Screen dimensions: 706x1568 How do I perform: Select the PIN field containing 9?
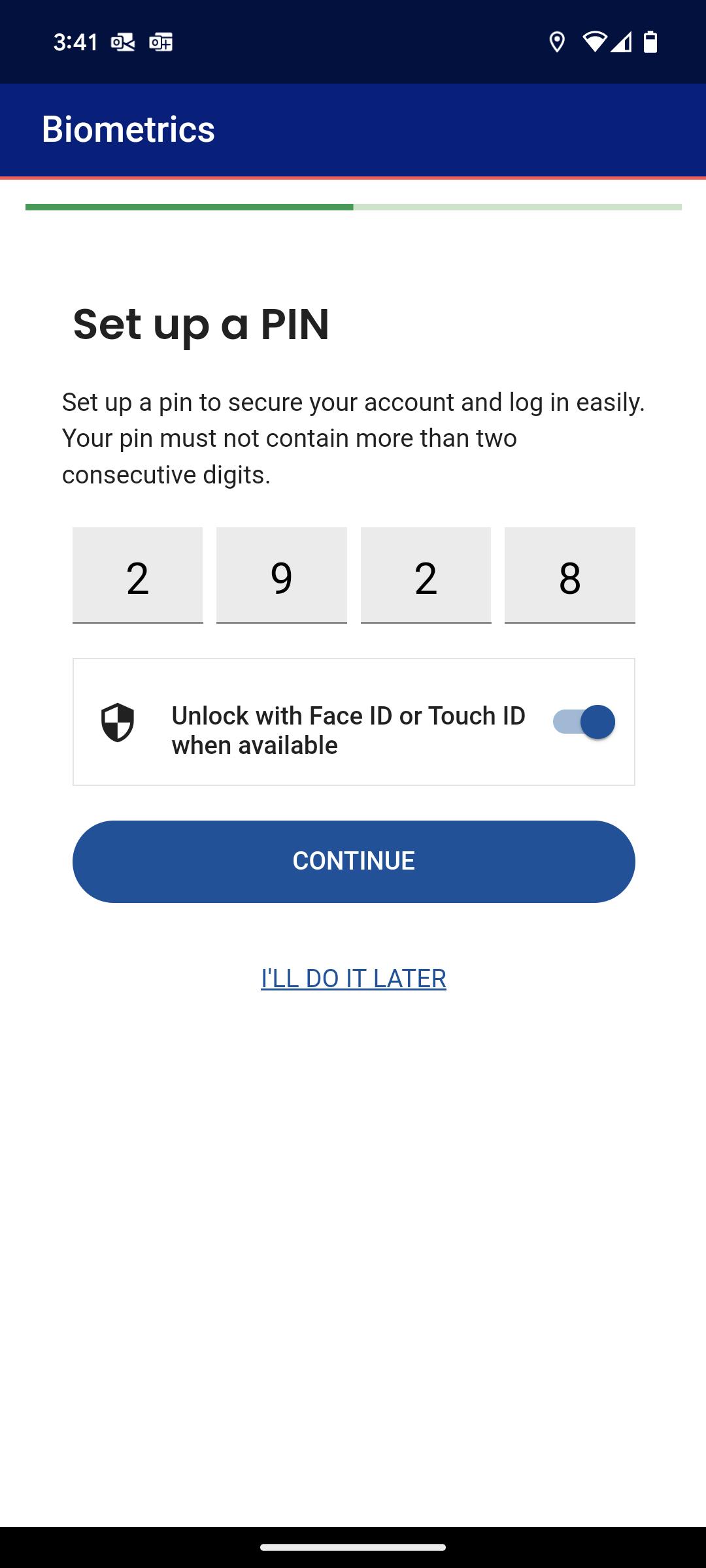[x=281, y=576]
